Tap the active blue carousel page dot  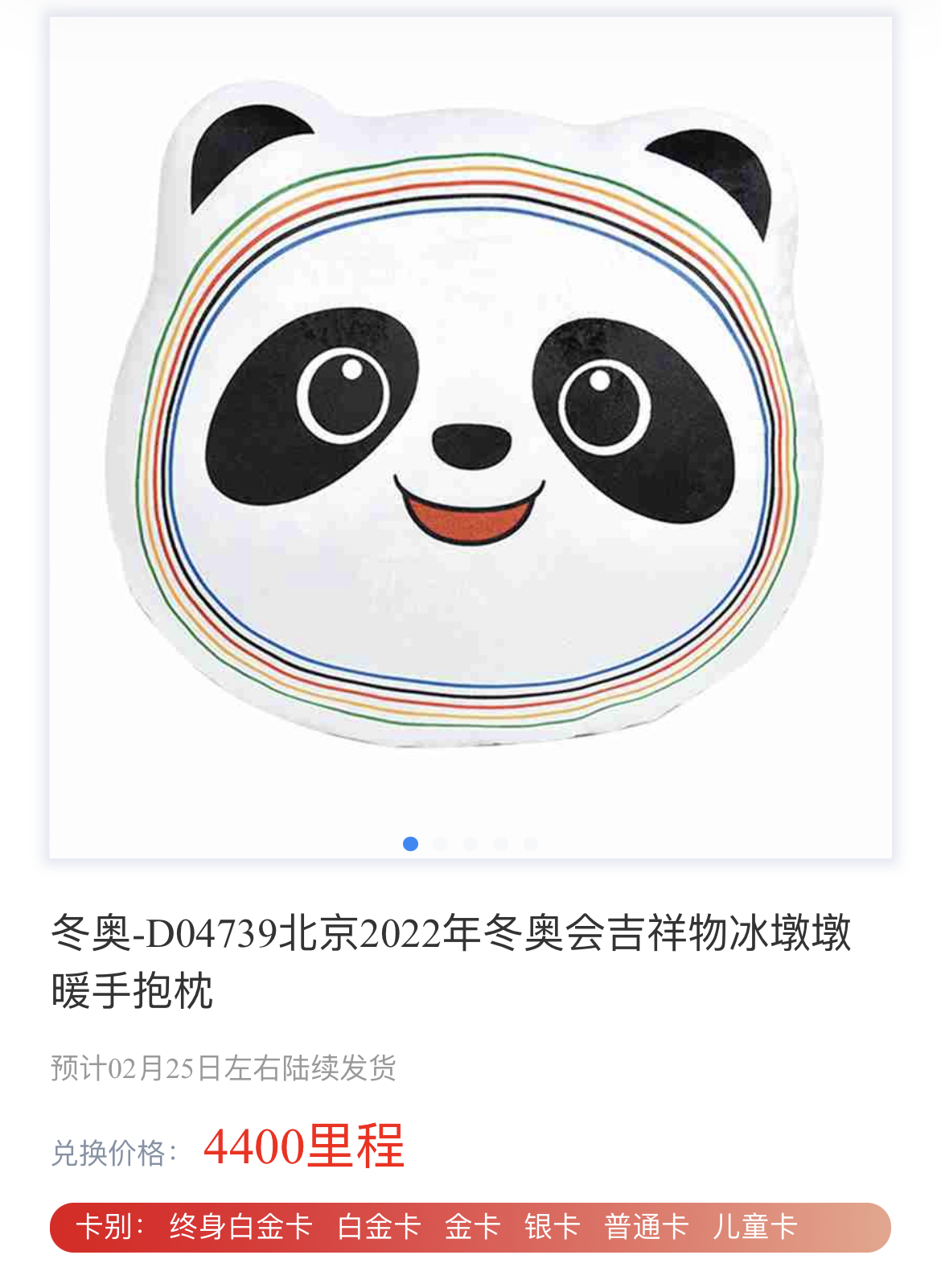pyautogui.click(x=410, y=843)
